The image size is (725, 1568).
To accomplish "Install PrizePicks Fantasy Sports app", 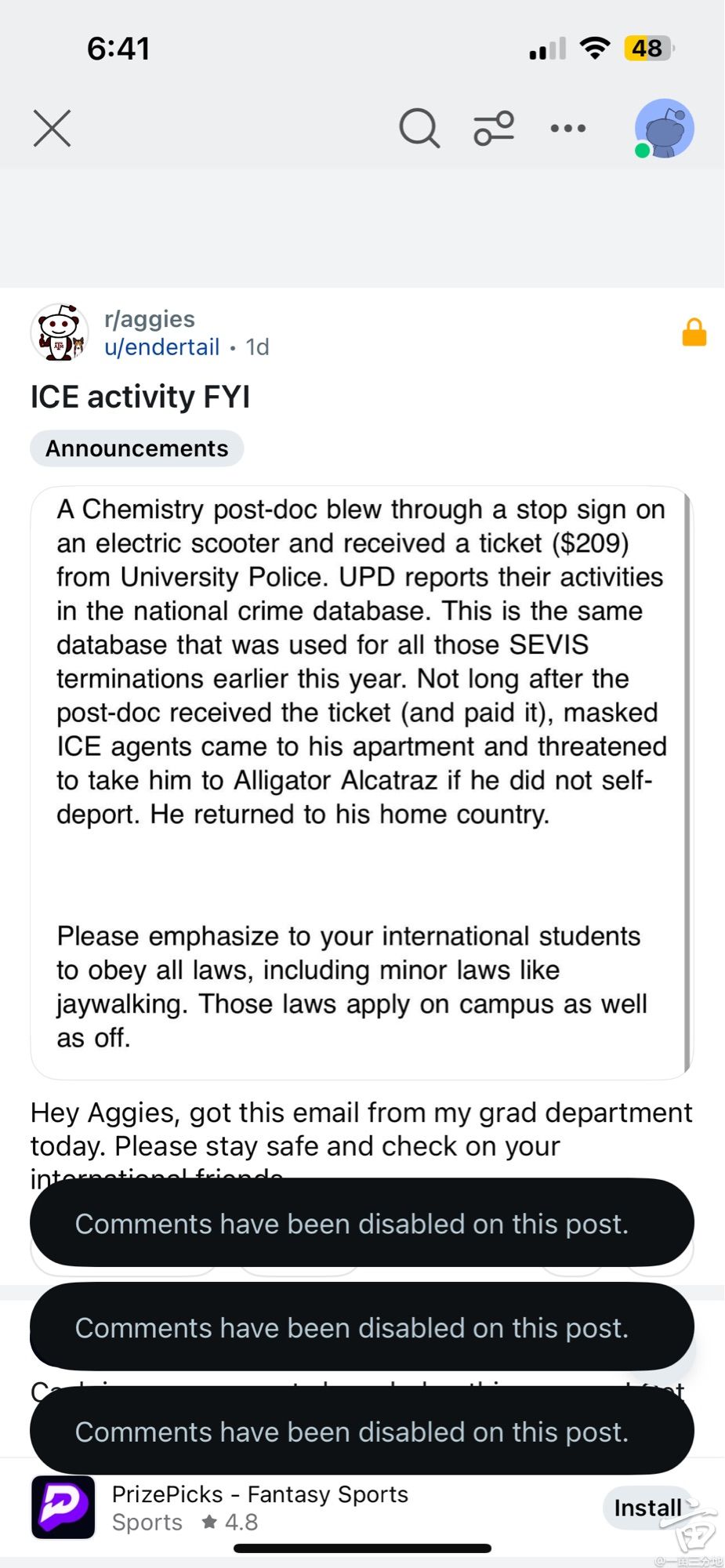I will click(x=647, y=1507).
